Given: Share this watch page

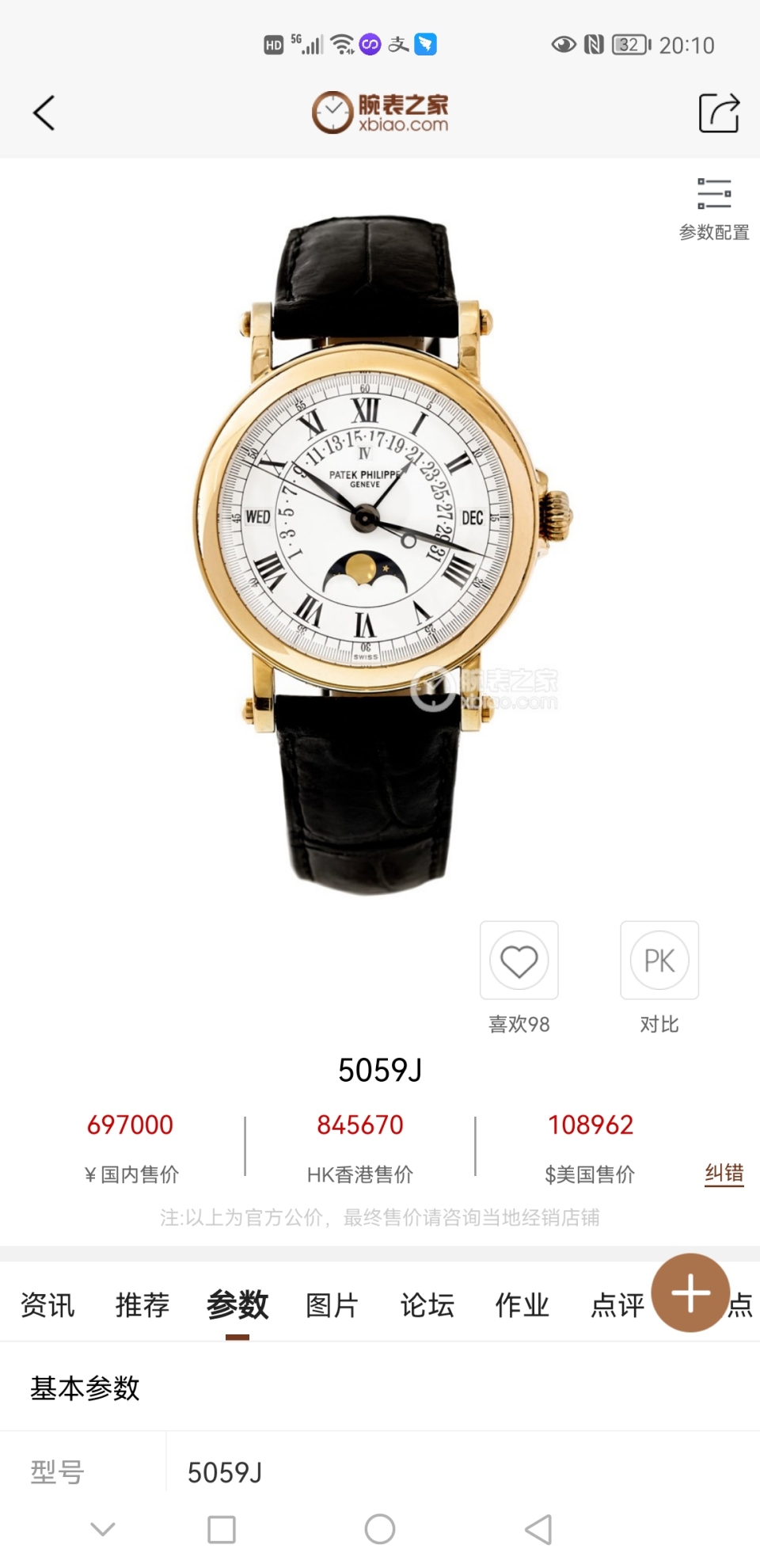Looking at the screenshot, I should tap(718, 112).
